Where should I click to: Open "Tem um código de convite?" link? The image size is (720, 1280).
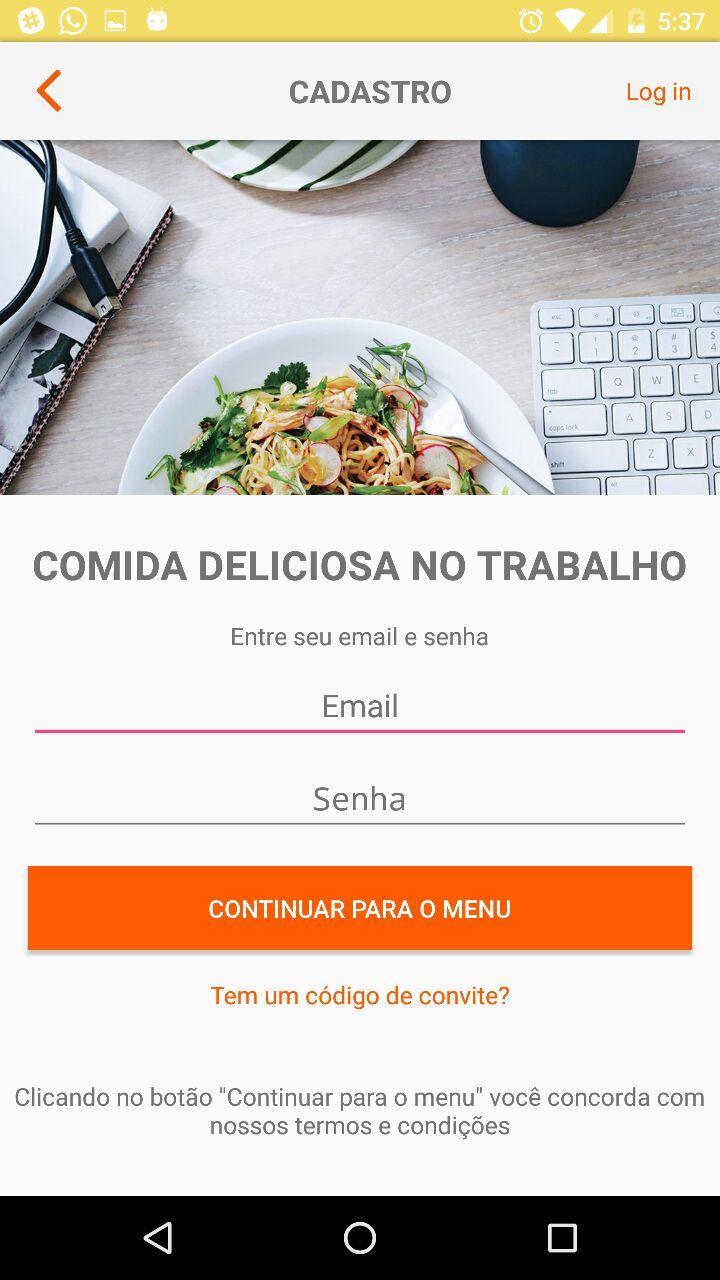[360, 995]
